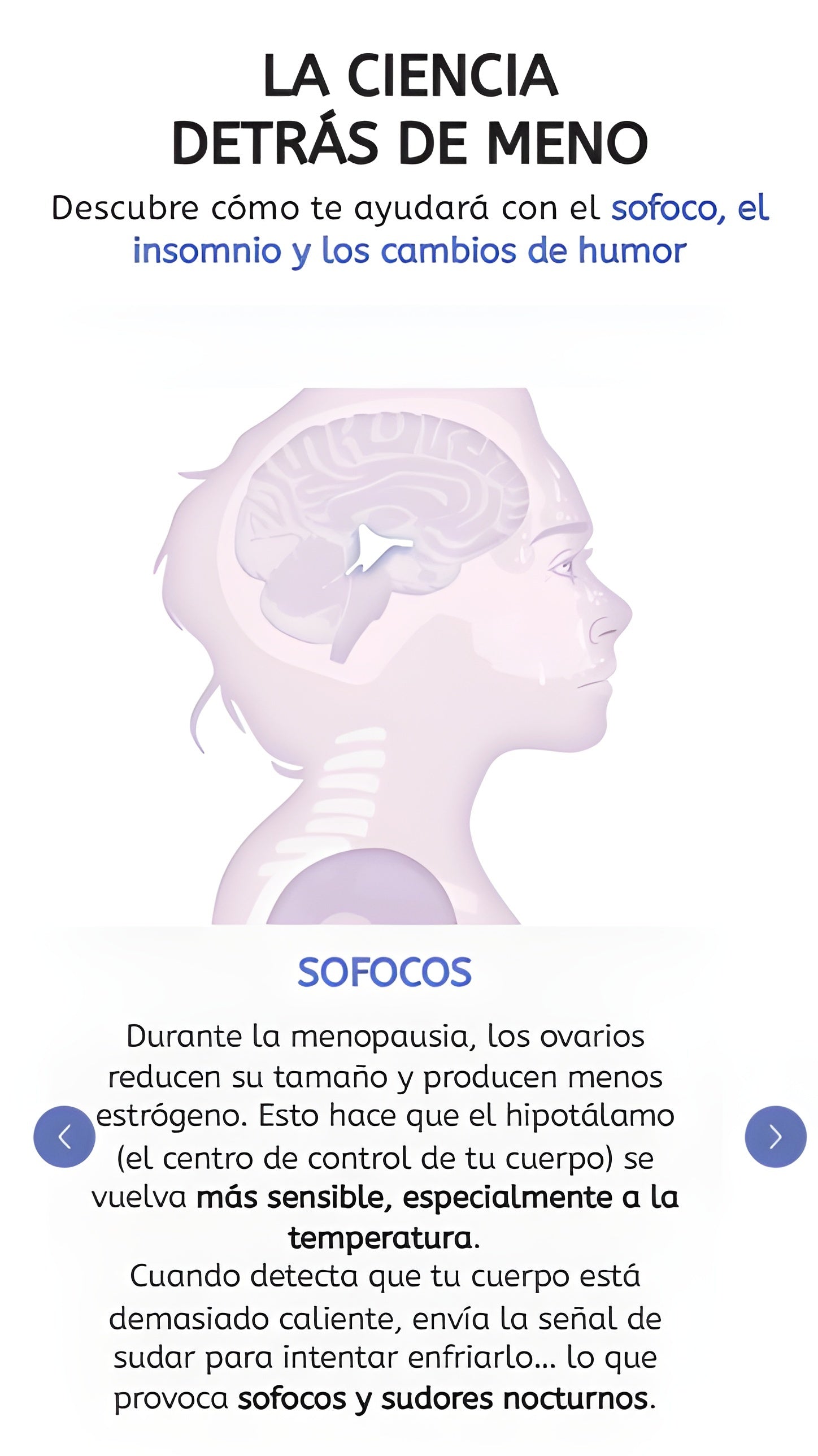The height and width of the screenshot is (1456, 818).
Task: Show the next slide with right arrow
Action: coord(775,1137)
